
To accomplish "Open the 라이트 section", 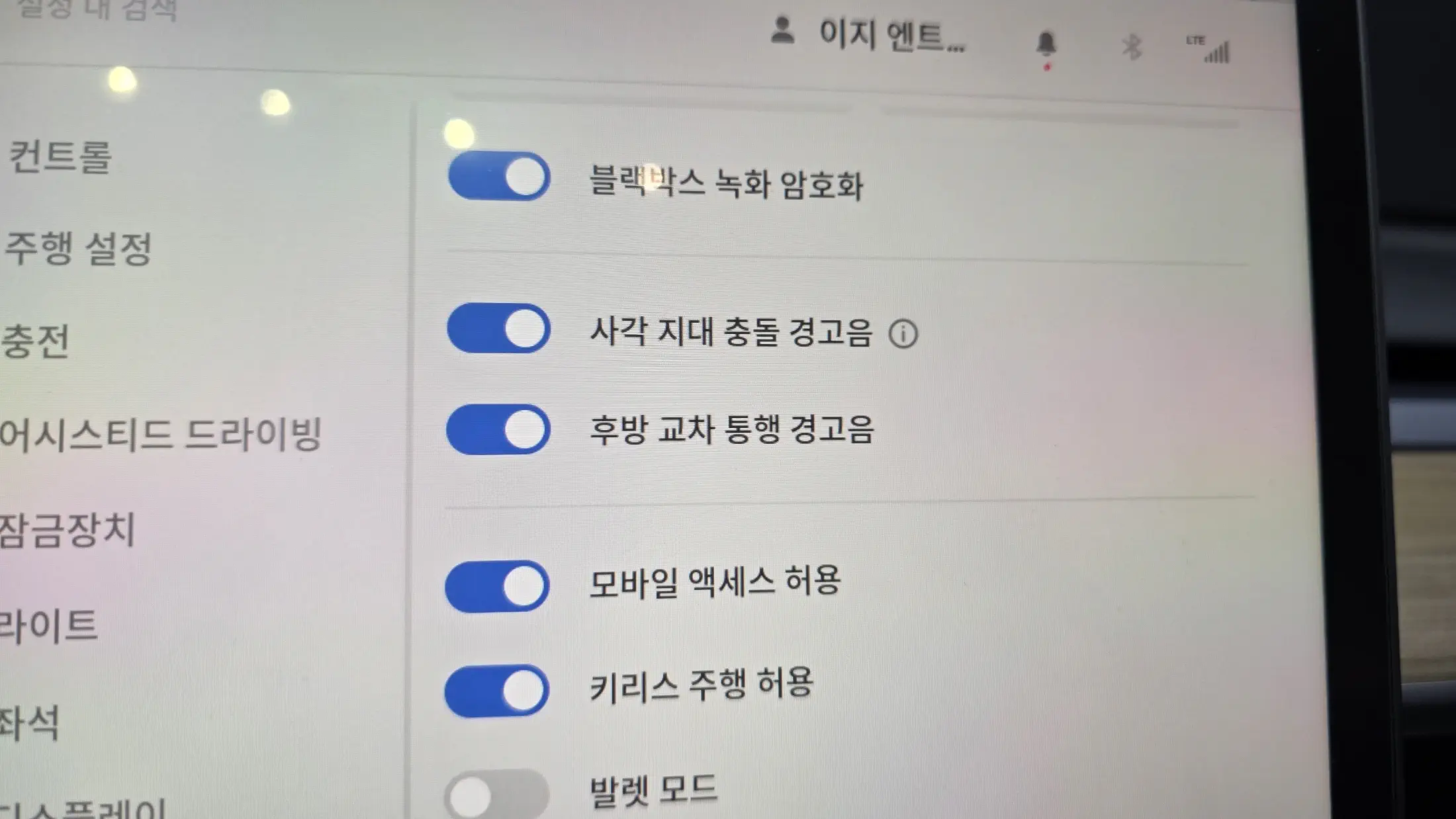I will (49, 626).
